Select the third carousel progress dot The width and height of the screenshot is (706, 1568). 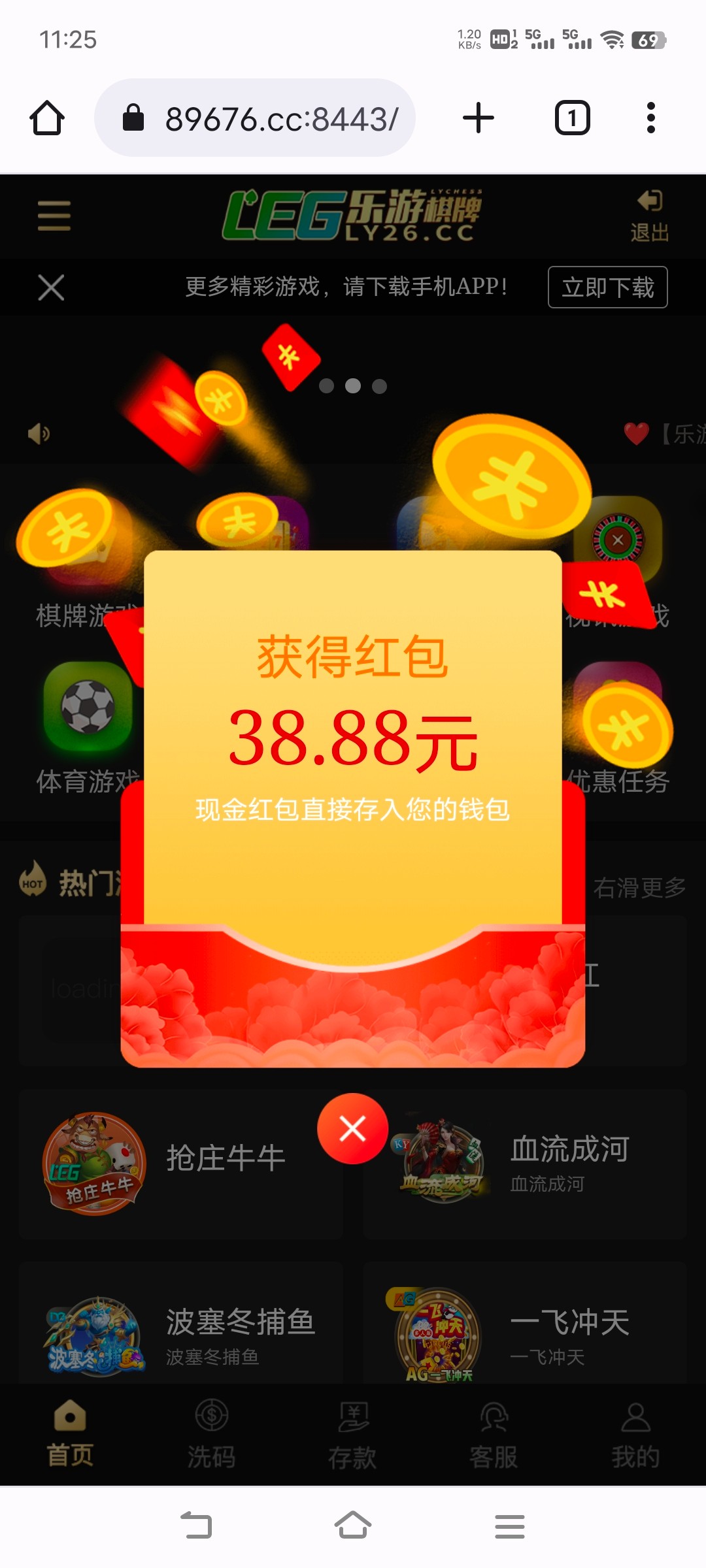point(380,386)
